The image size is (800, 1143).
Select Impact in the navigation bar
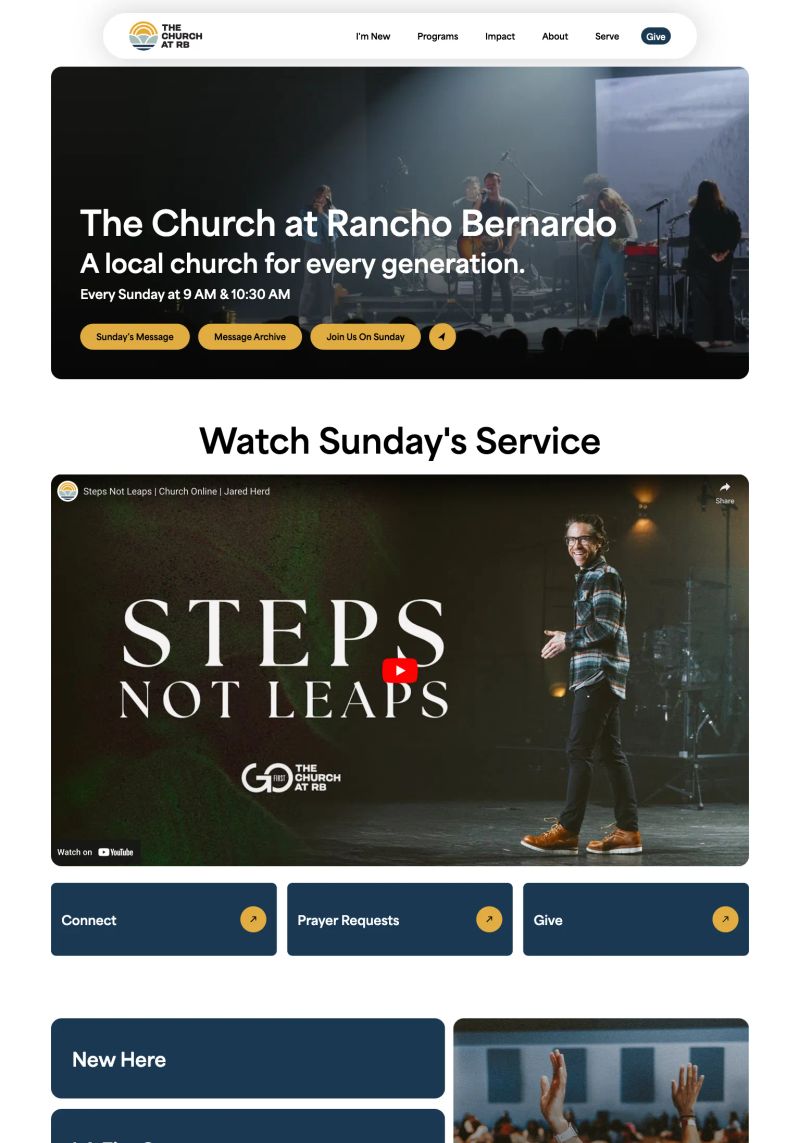(500, 36)
